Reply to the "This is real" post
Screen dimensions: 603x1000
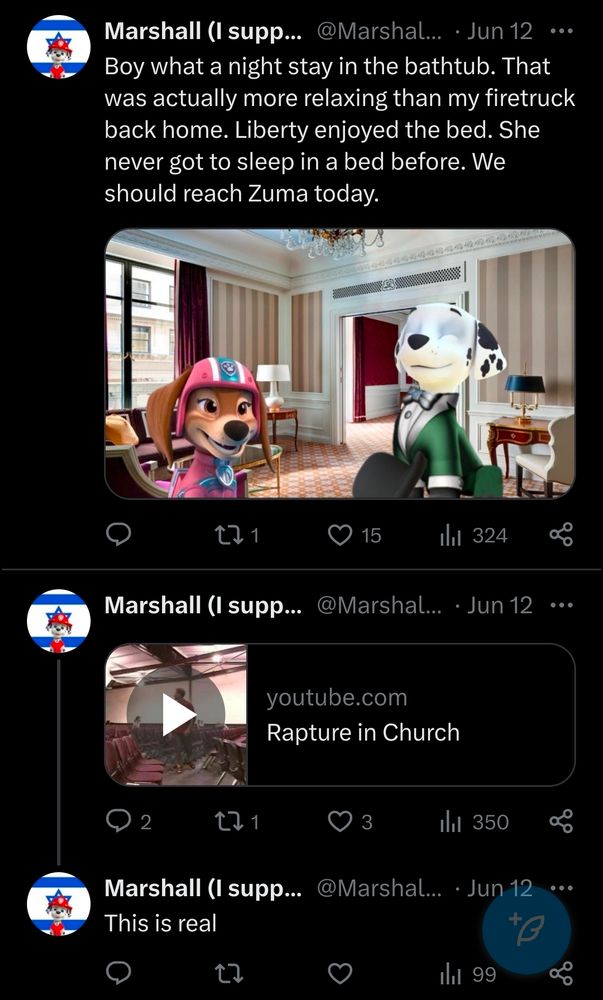pyautogui.click(x=119, y=973)
